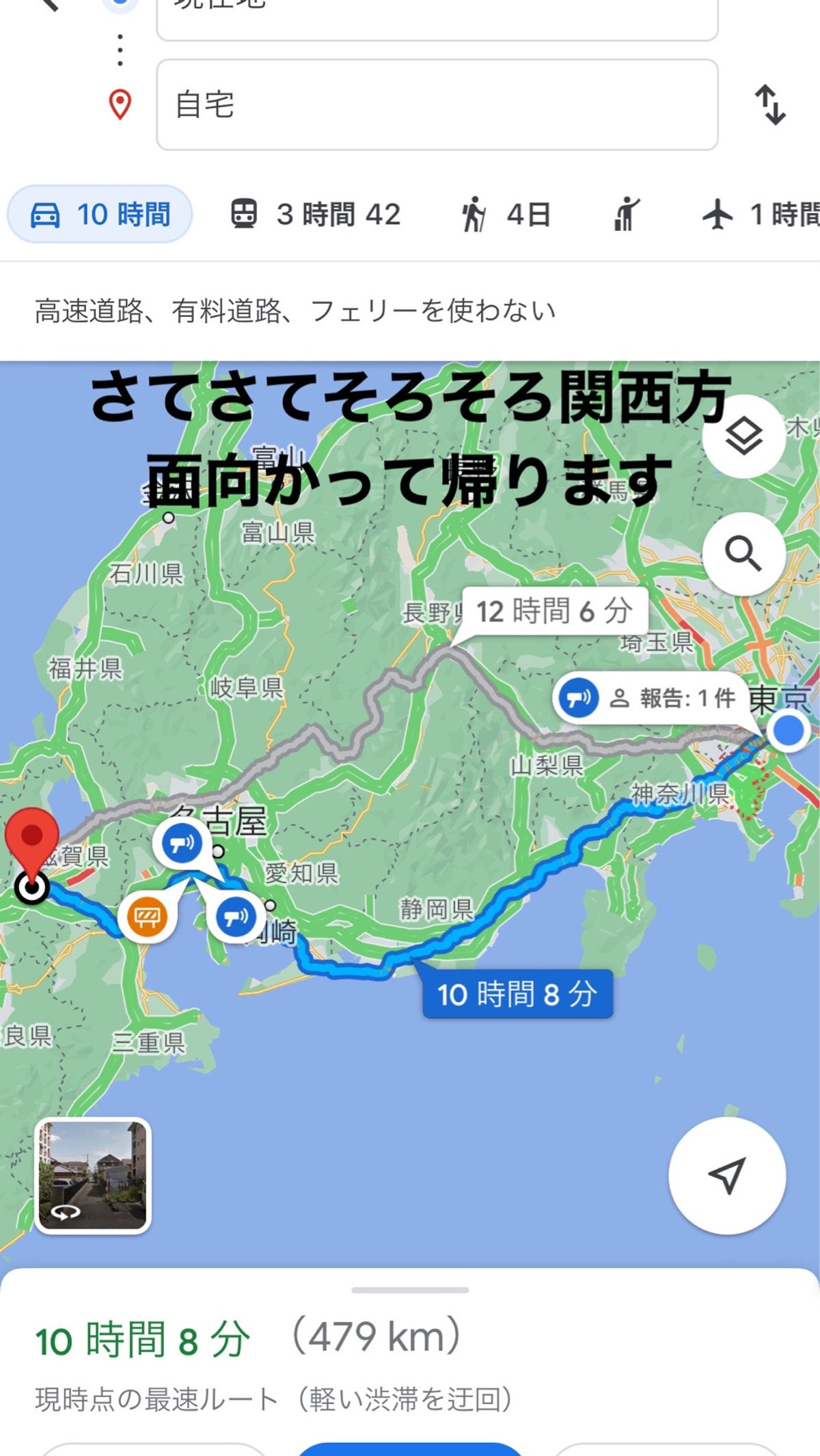Open the Street View thumbnail
Viewport: 820px width, 1456px height.
(92, 1175)
